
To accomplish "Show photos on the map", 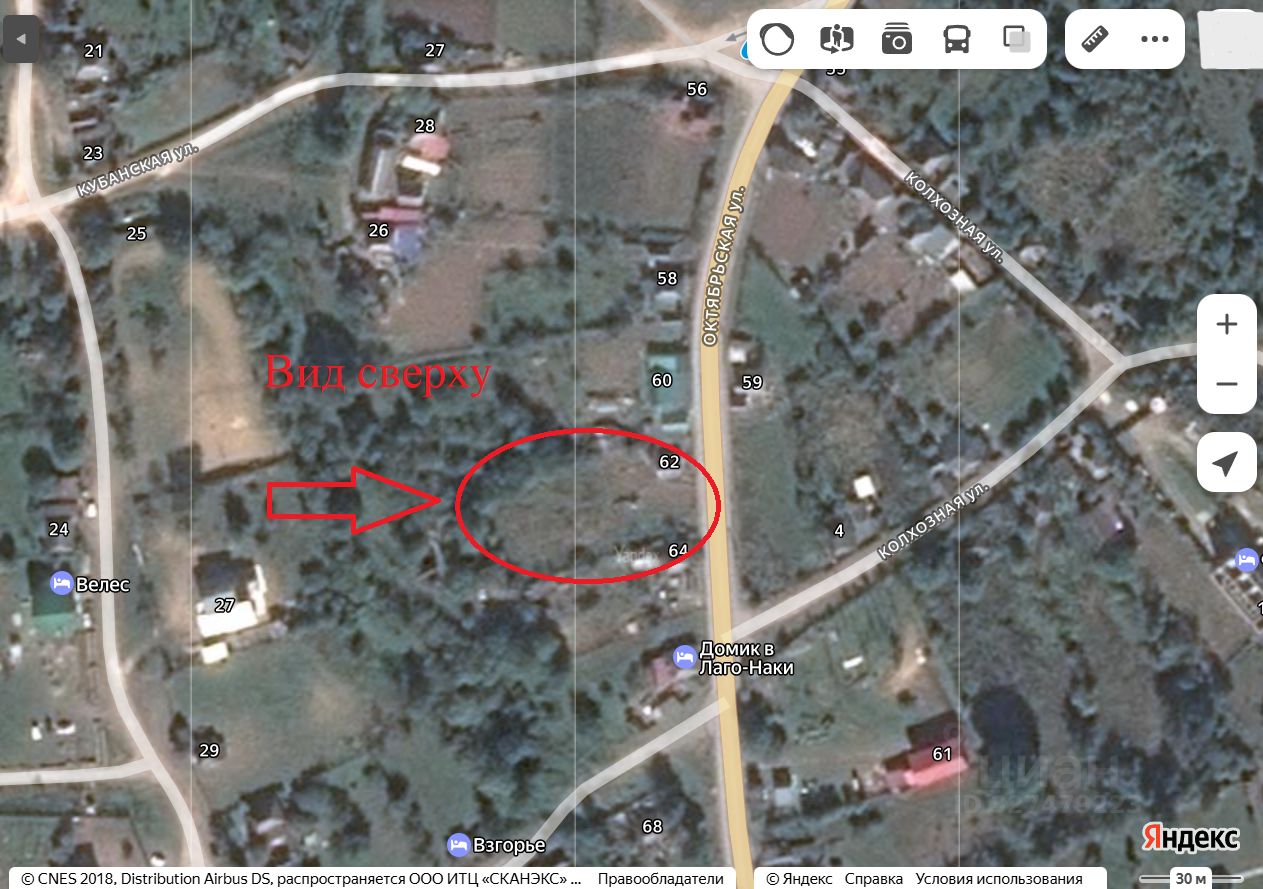I will [897, 40].
